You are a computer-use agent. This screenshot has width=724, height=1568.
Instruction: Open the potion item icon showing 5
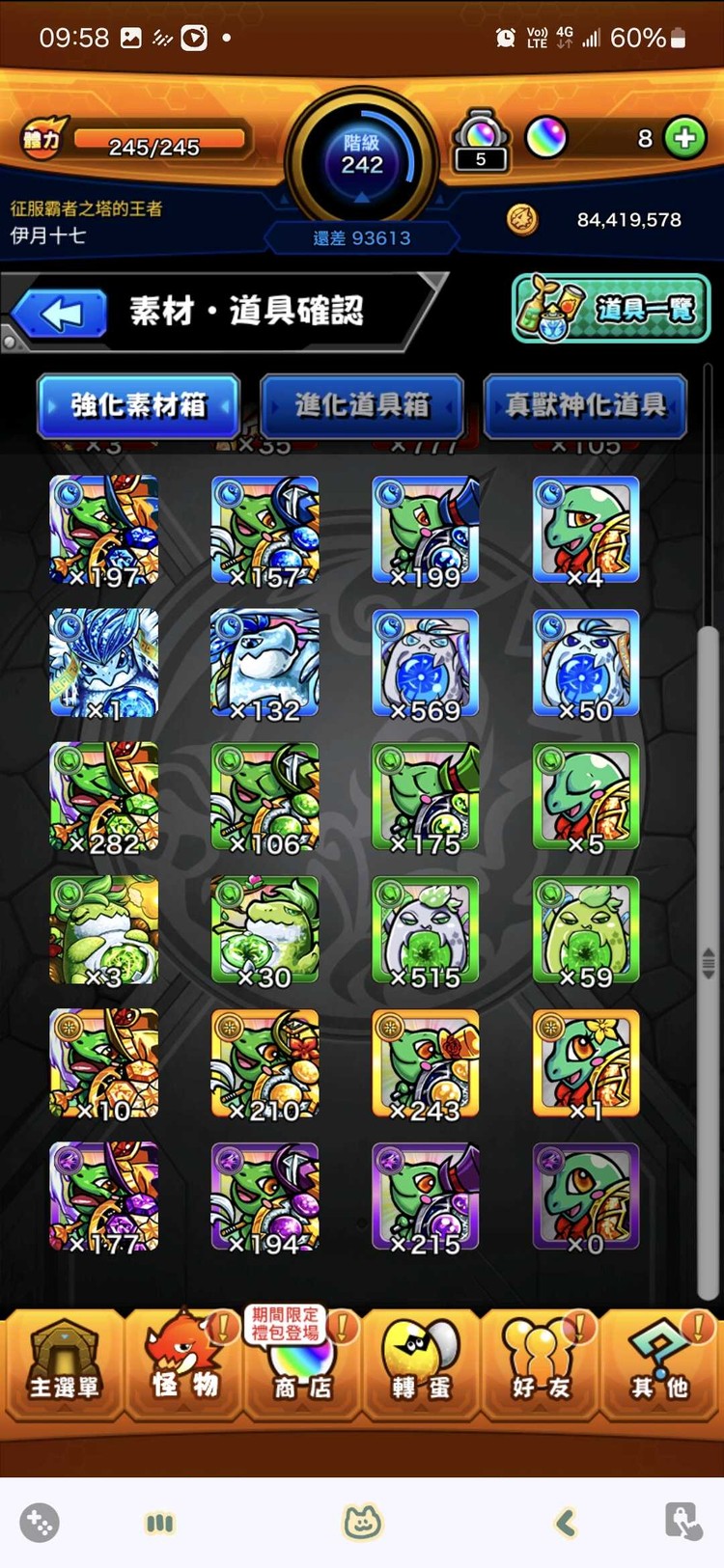pos(481,142)
